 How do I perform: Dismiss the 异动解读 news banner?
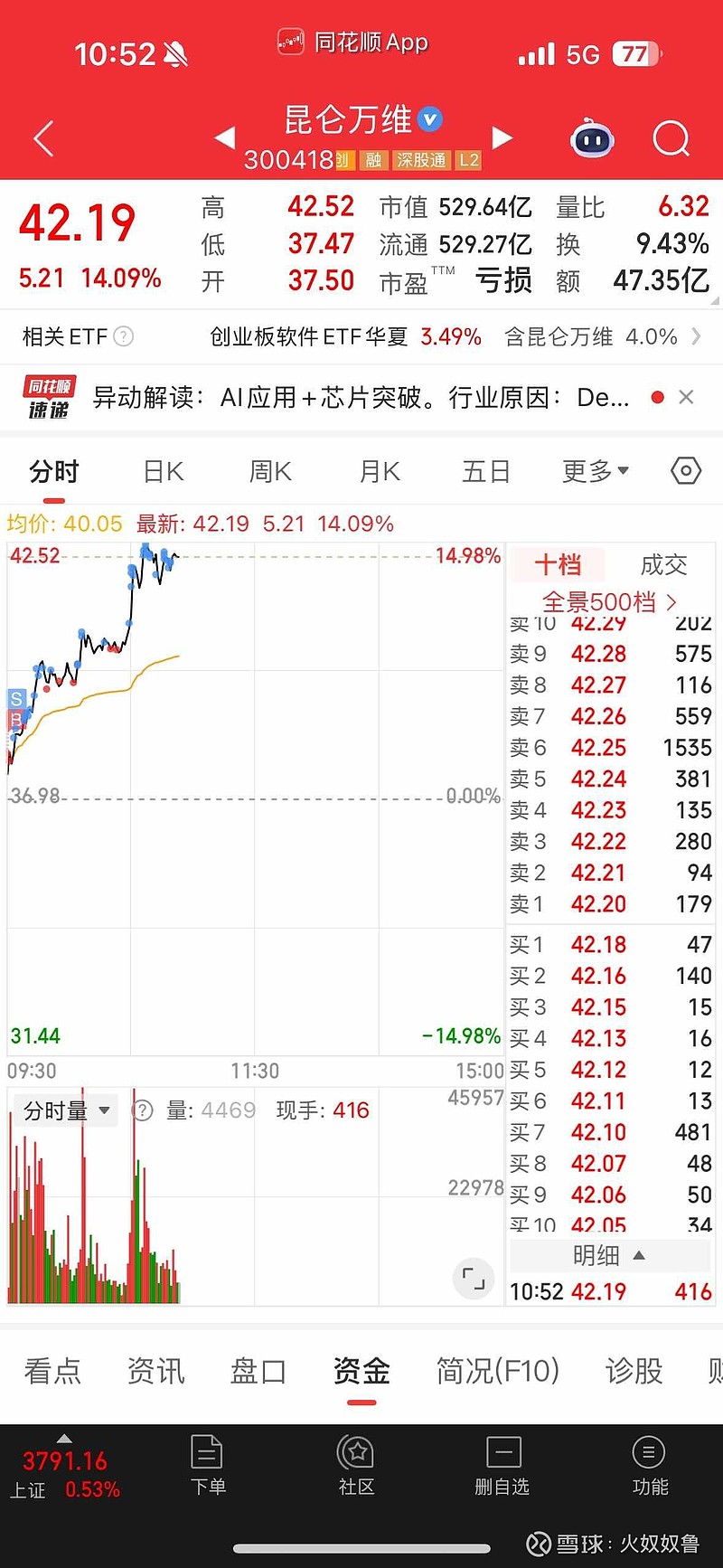coord(686,397)
